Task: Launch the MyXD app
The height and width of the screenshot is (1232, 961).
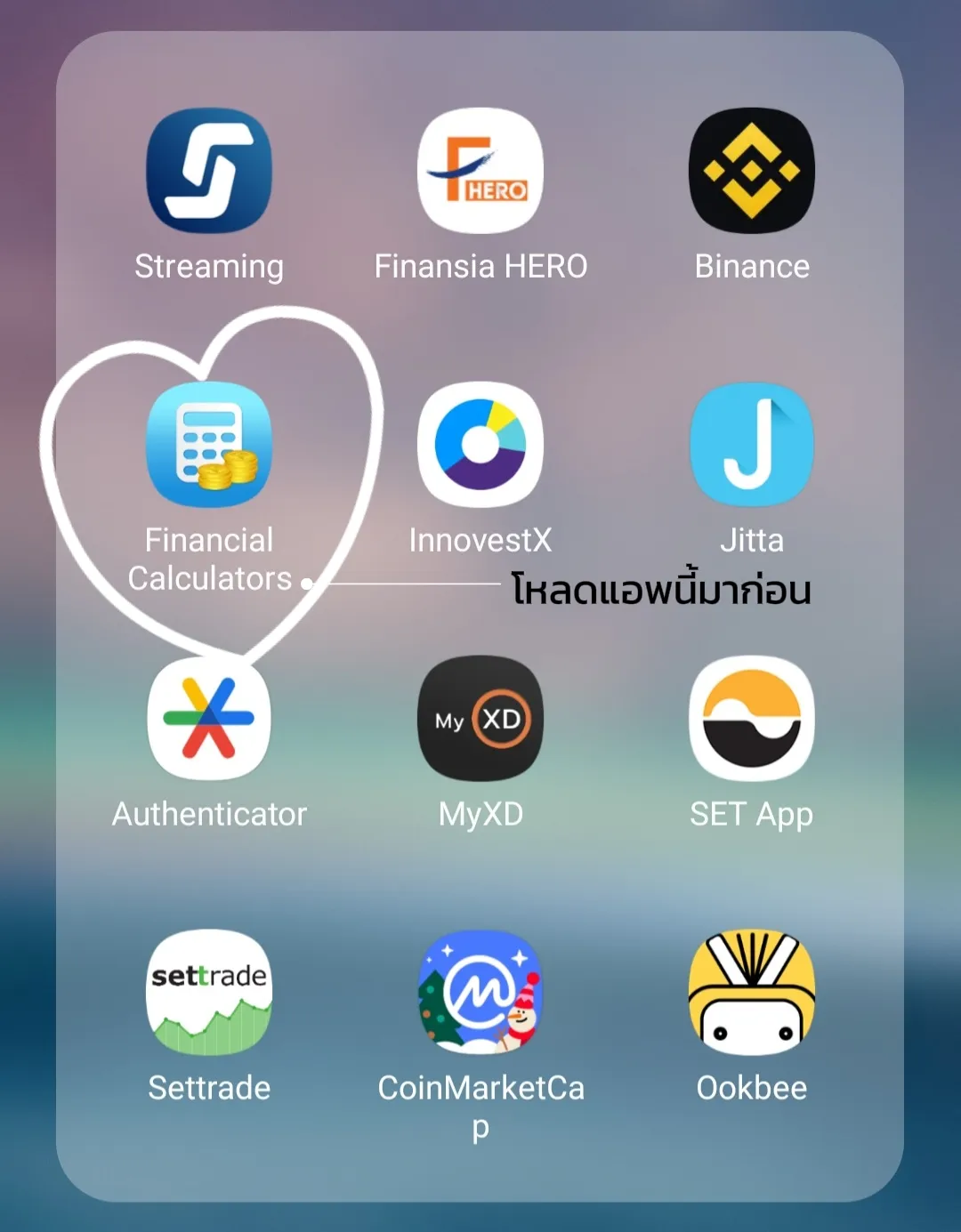Action: (x=480, y=719)
